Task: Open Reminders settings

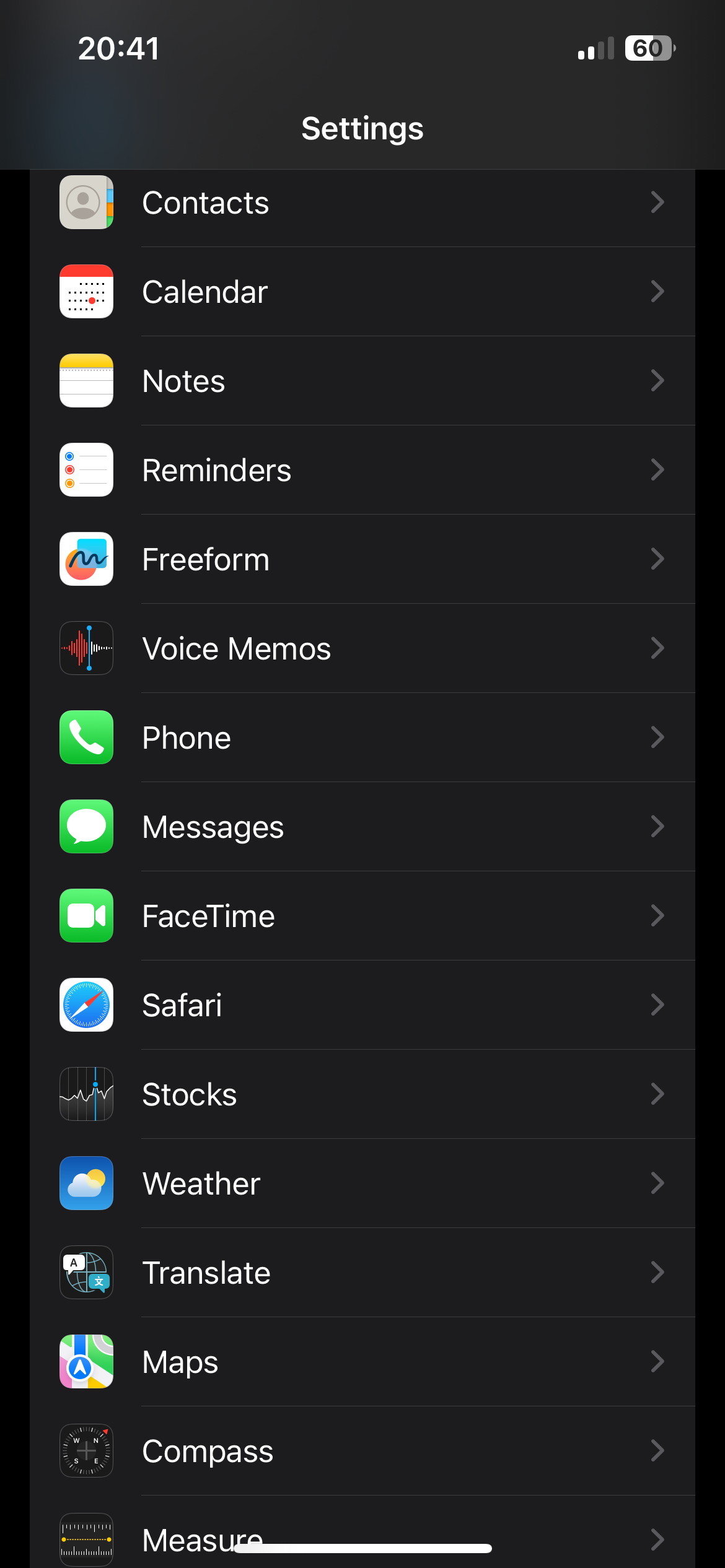Action: pos(362,471)
